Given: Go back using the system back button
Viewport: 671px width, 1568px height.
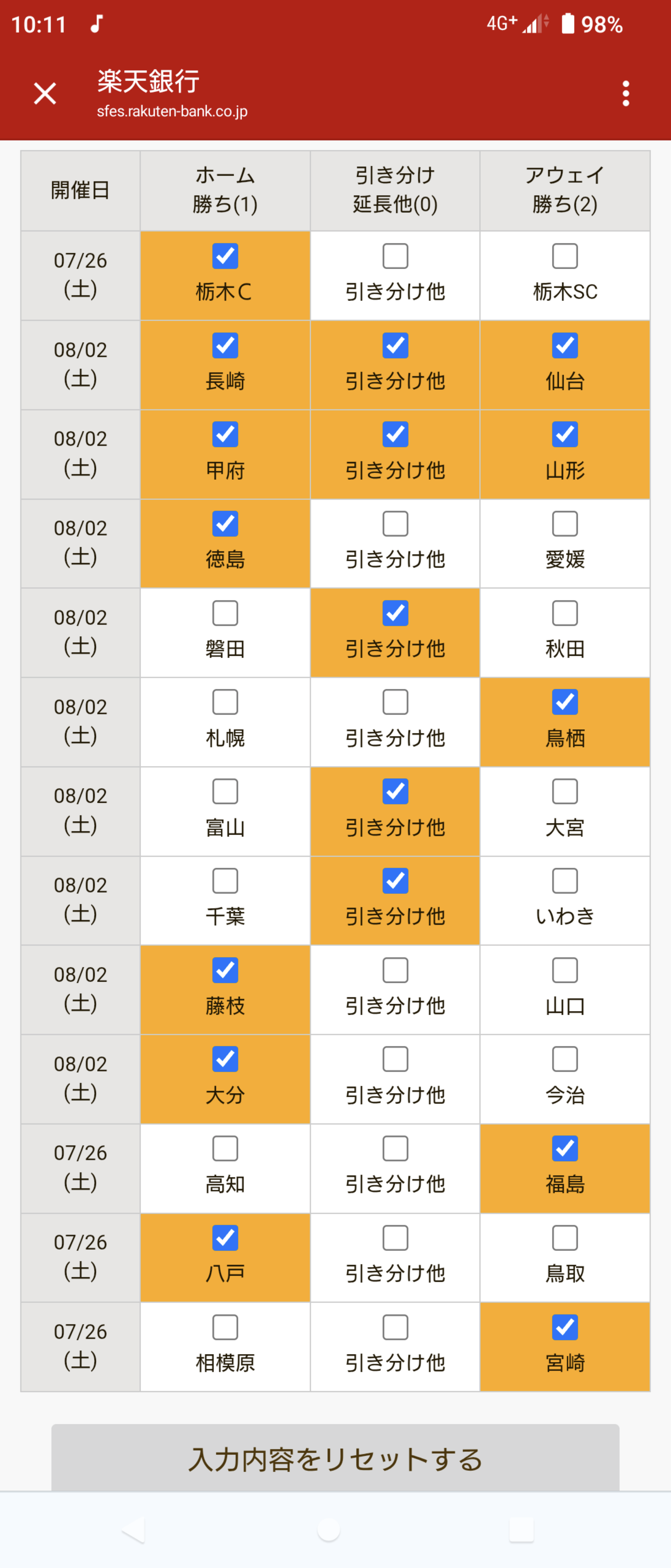Looking at the screenshot, I should (x=134, y=1529).
